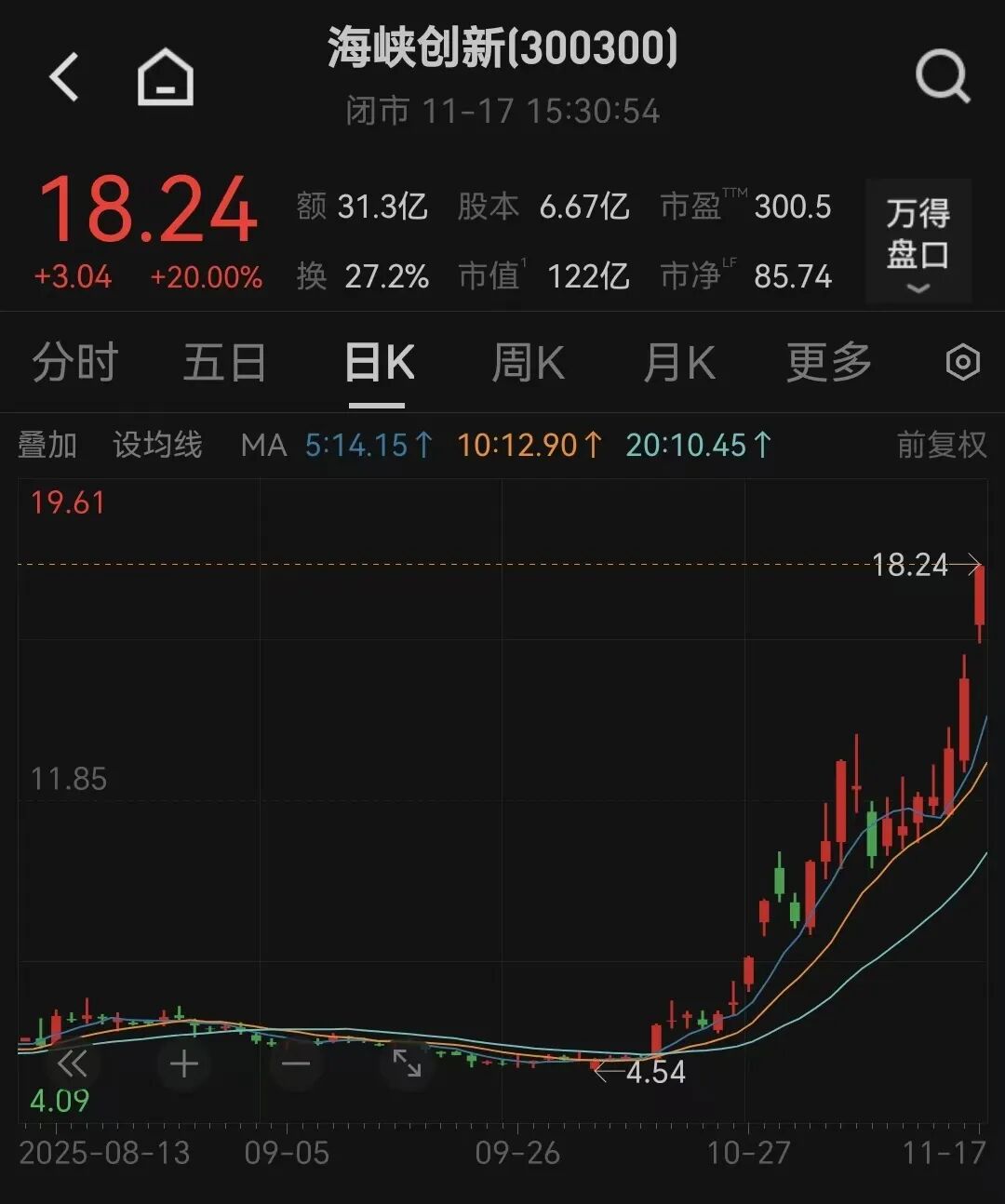Open chart settings via gear icon
The image size is (1005, 1204).
(x=964, y=362)
